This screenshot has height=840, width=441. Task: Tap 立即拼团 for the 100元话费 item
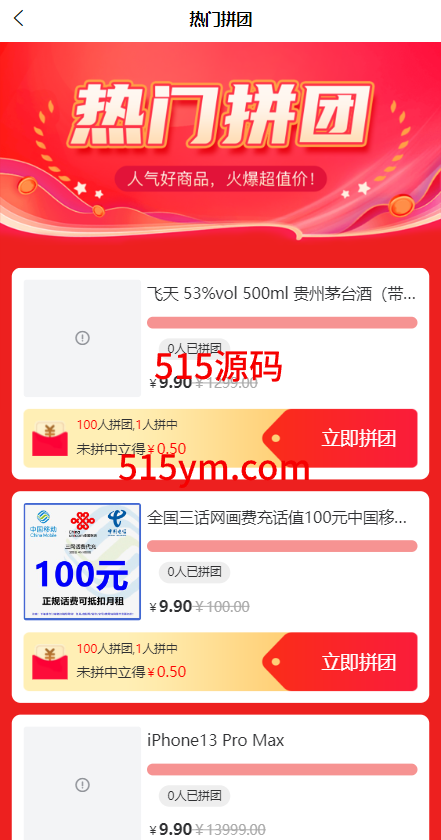pos(340,662)
